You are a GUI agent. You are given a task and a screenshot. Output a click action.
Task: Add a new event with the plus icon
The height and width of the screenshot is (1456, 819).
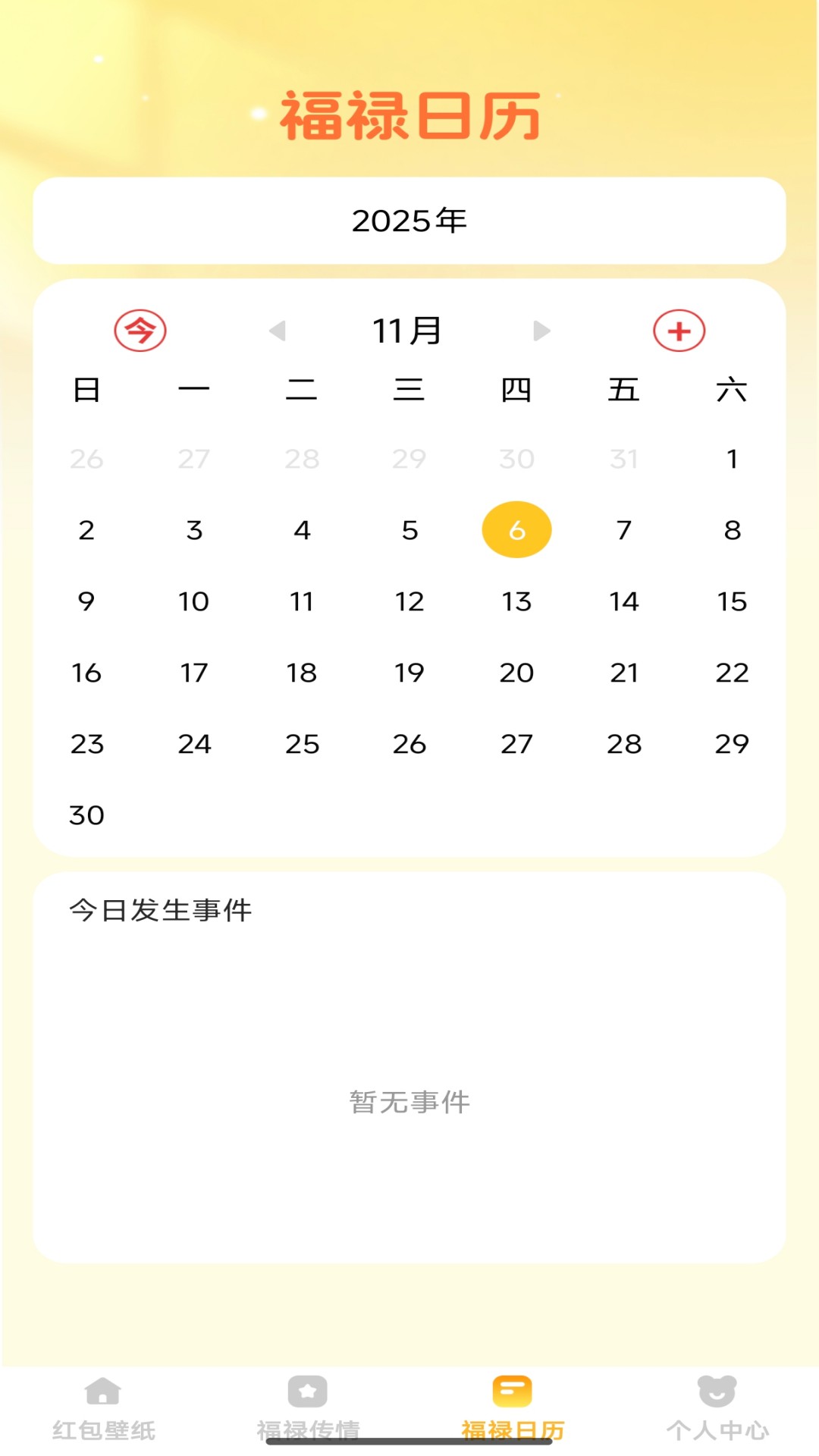[x=679, y=331]
